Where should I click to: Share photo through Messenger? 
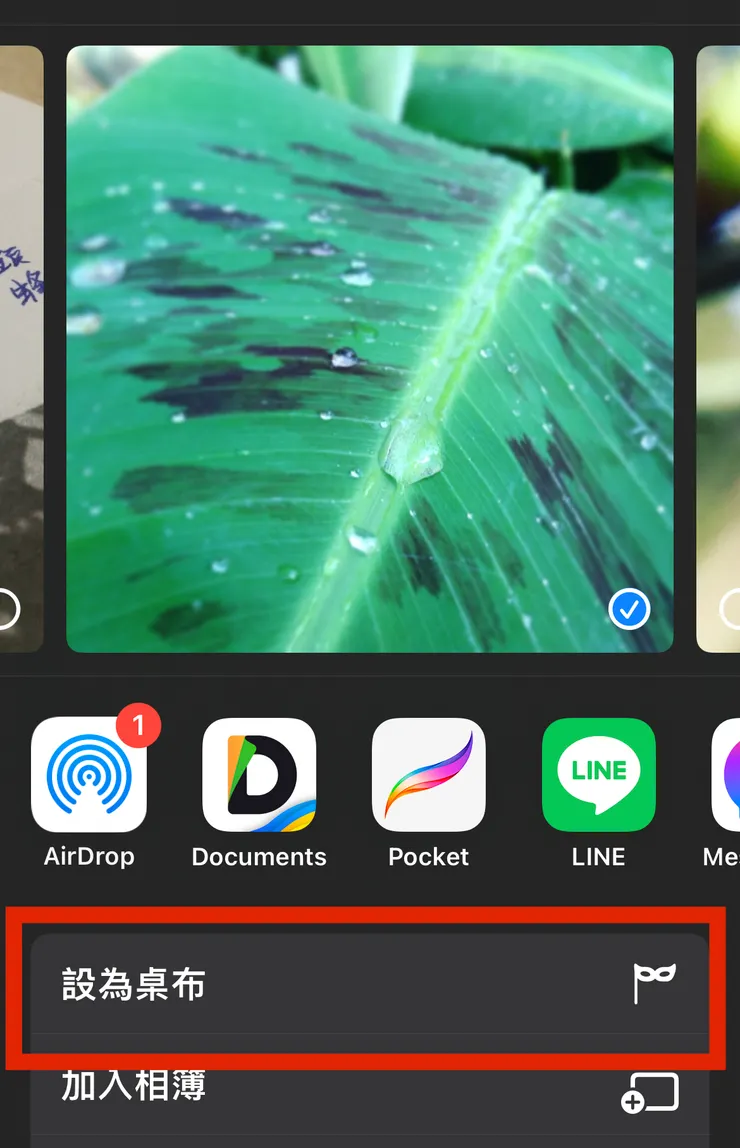(x=728, y=775)
